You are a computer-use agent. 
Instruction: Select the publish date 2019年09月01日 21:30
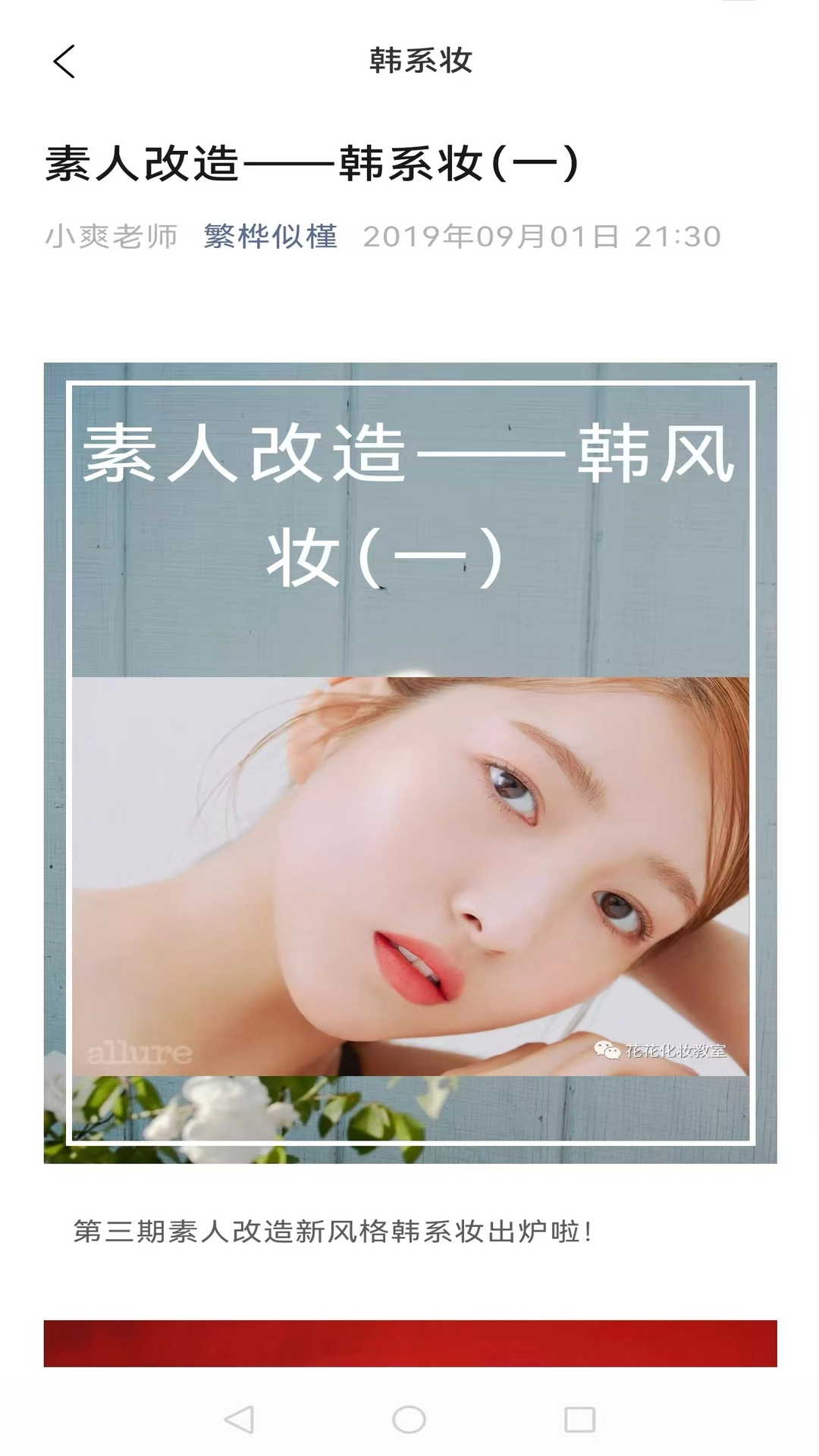click(543, 237)
